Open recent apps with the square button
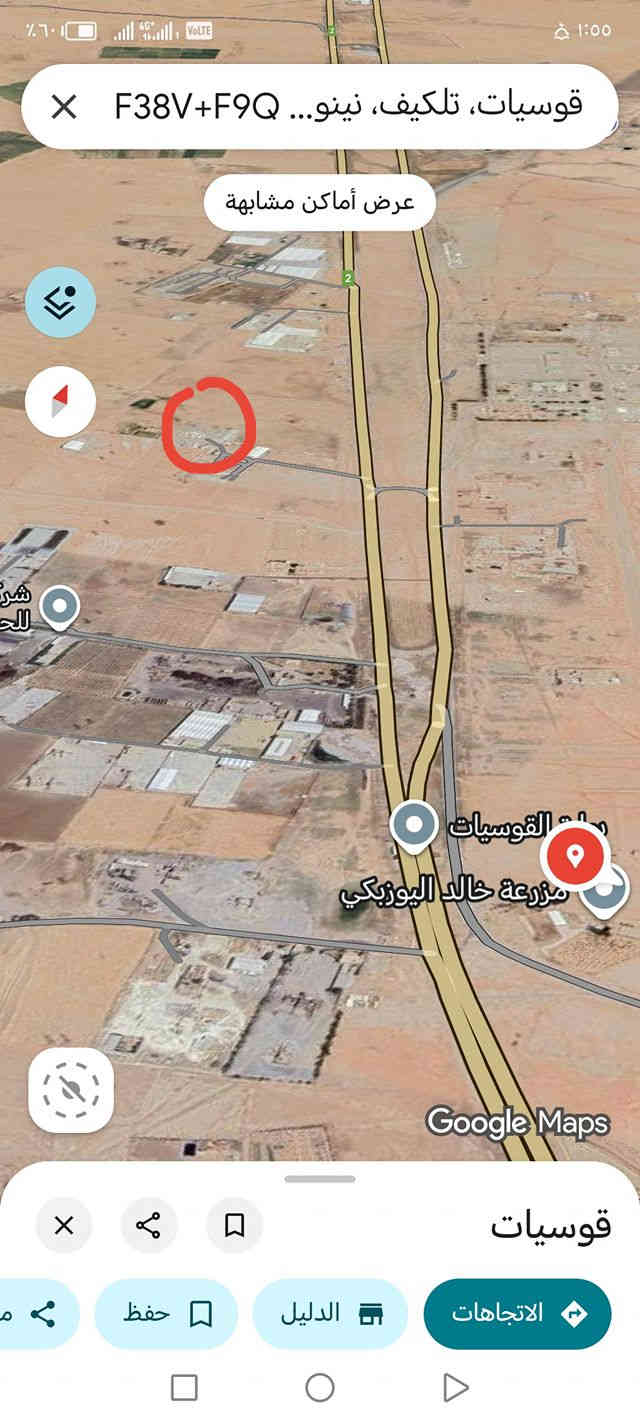The height and width of the screenshot is (1422, 640). [x=184, y=1387]
